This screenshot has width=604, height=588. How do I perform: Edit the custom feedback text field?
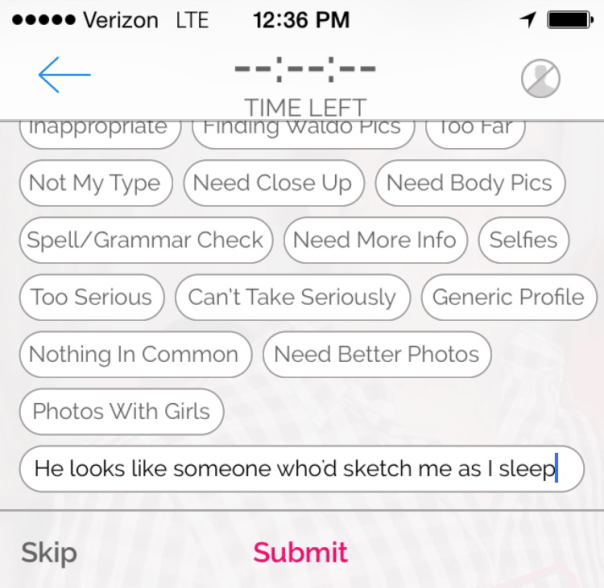point(300,468)
